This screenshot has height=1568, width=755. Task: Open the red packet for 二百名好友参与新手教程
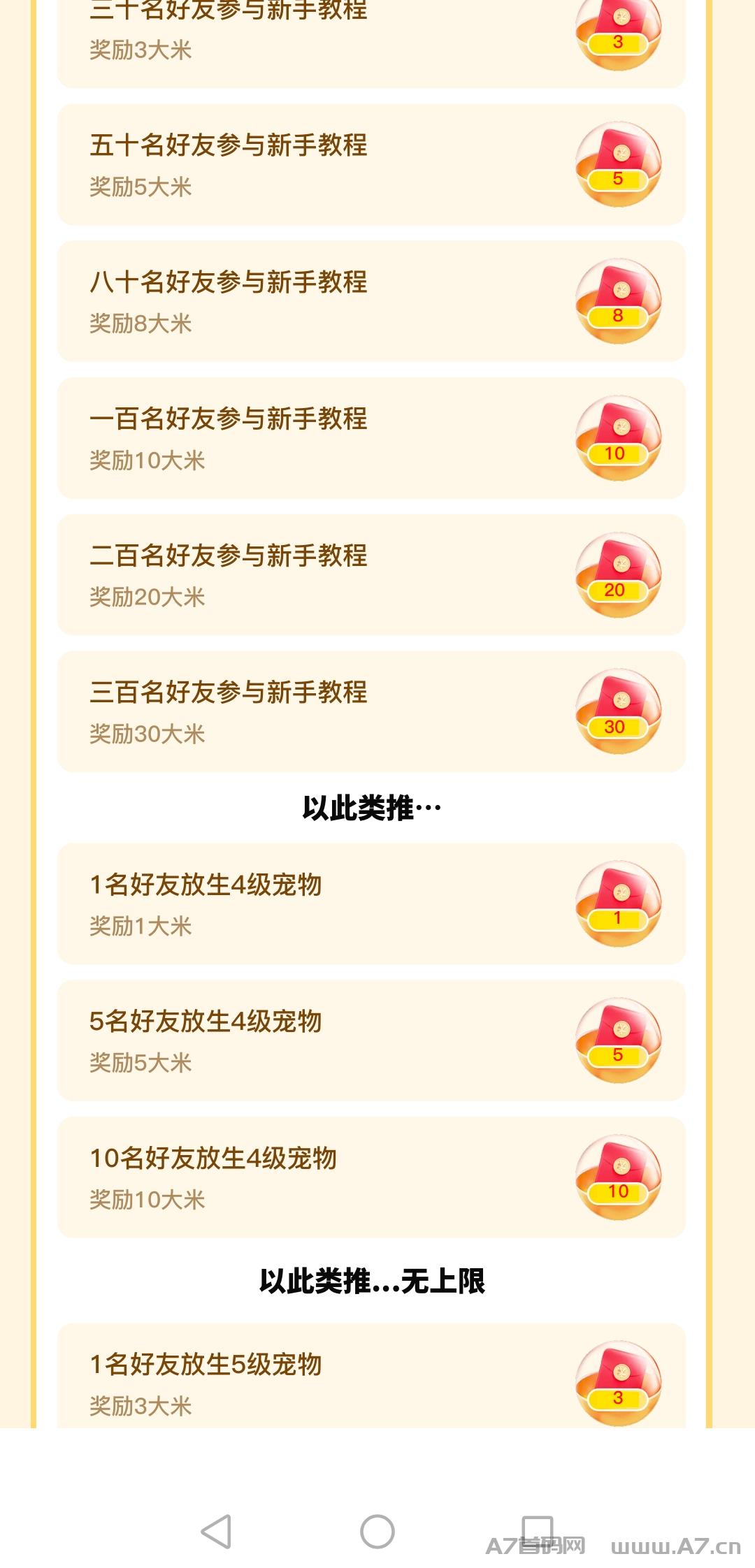click(x=618, y=575)
